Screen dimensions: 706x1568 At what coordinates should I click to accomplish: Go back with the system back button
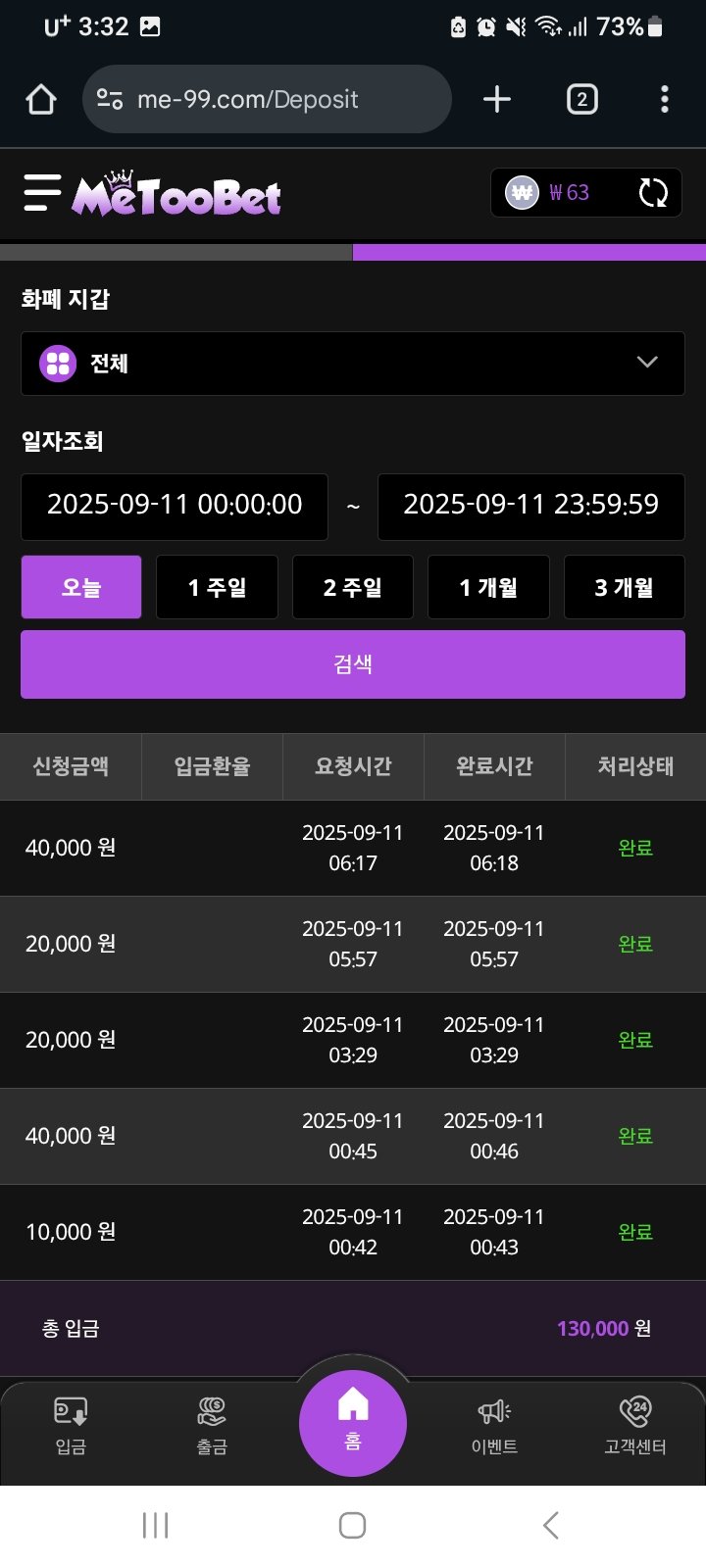coord(550,1525)
